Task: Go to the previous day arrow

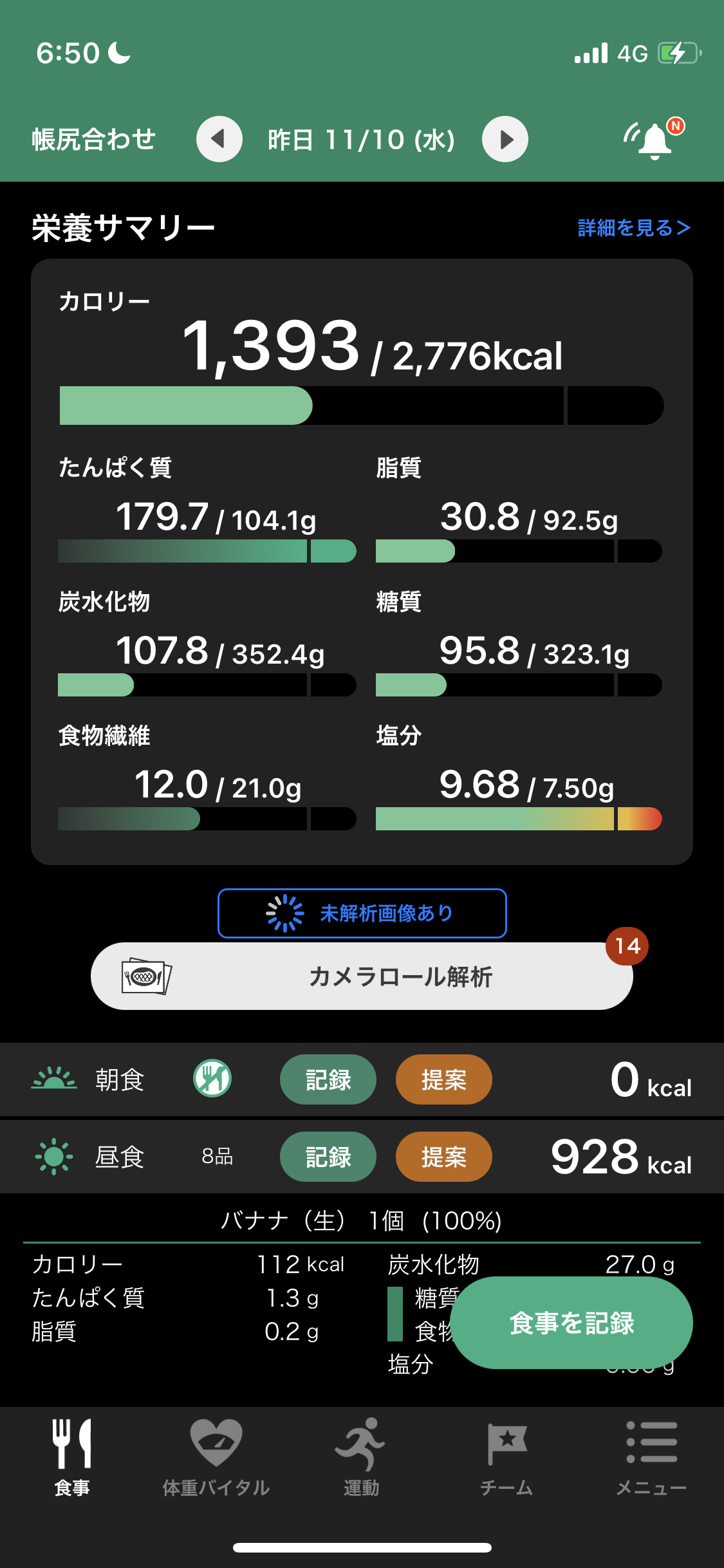Action: pyautogui.click(x=219, y=139)
